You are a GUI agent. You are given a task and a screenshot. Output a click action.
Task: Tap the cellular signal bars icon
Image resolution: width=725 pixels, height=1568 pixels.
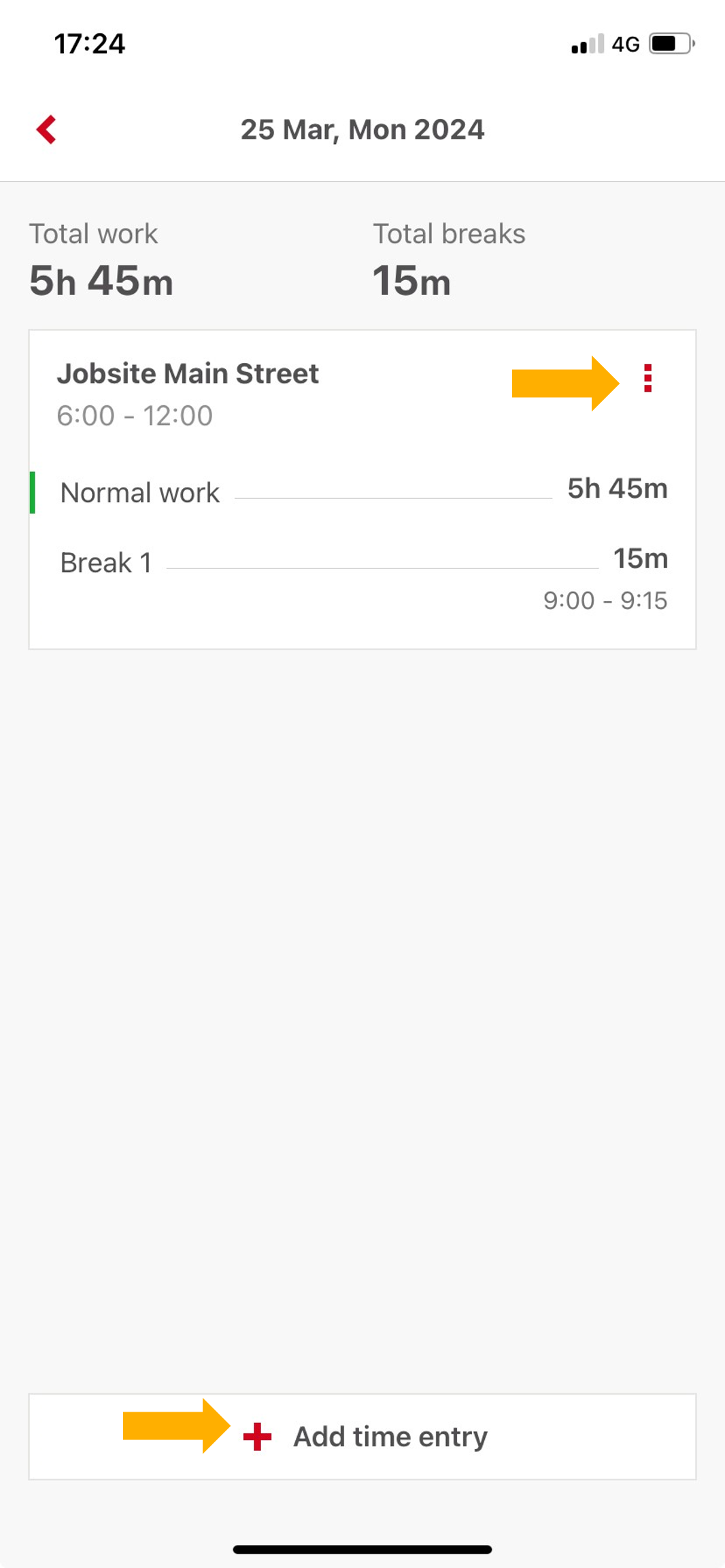tap(588, 44)
